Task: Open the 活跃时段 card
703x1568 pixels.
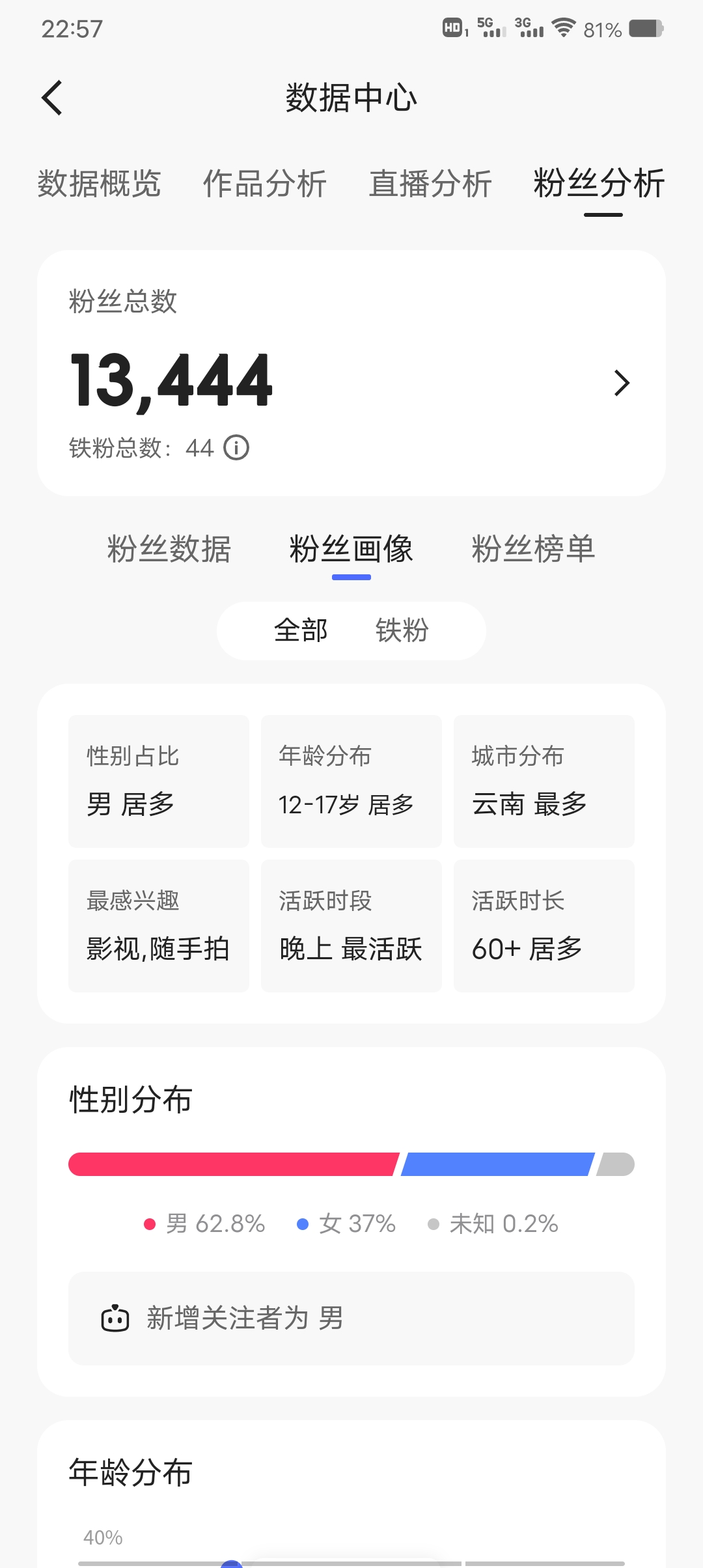Action: pyautogui.click(x=351, y=926)
